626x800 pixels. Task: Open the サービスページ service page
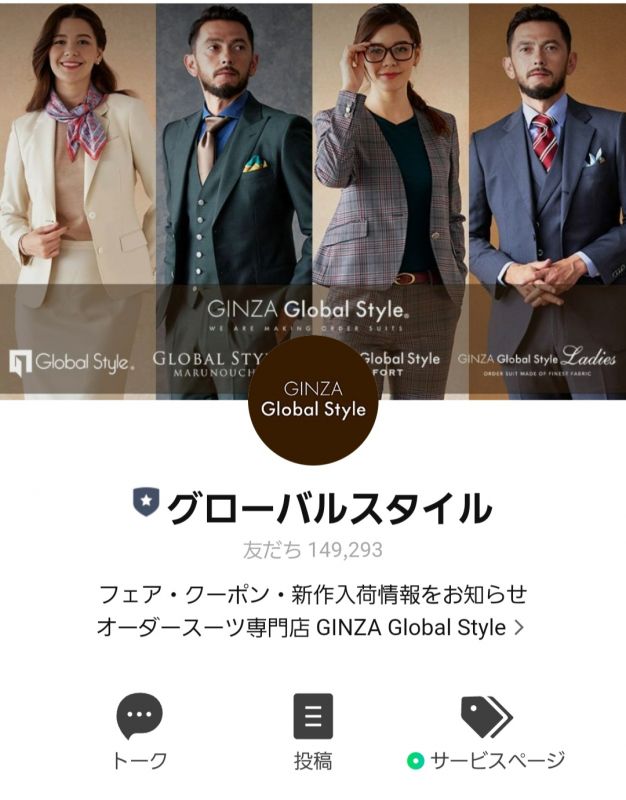(x=486, y=732)
